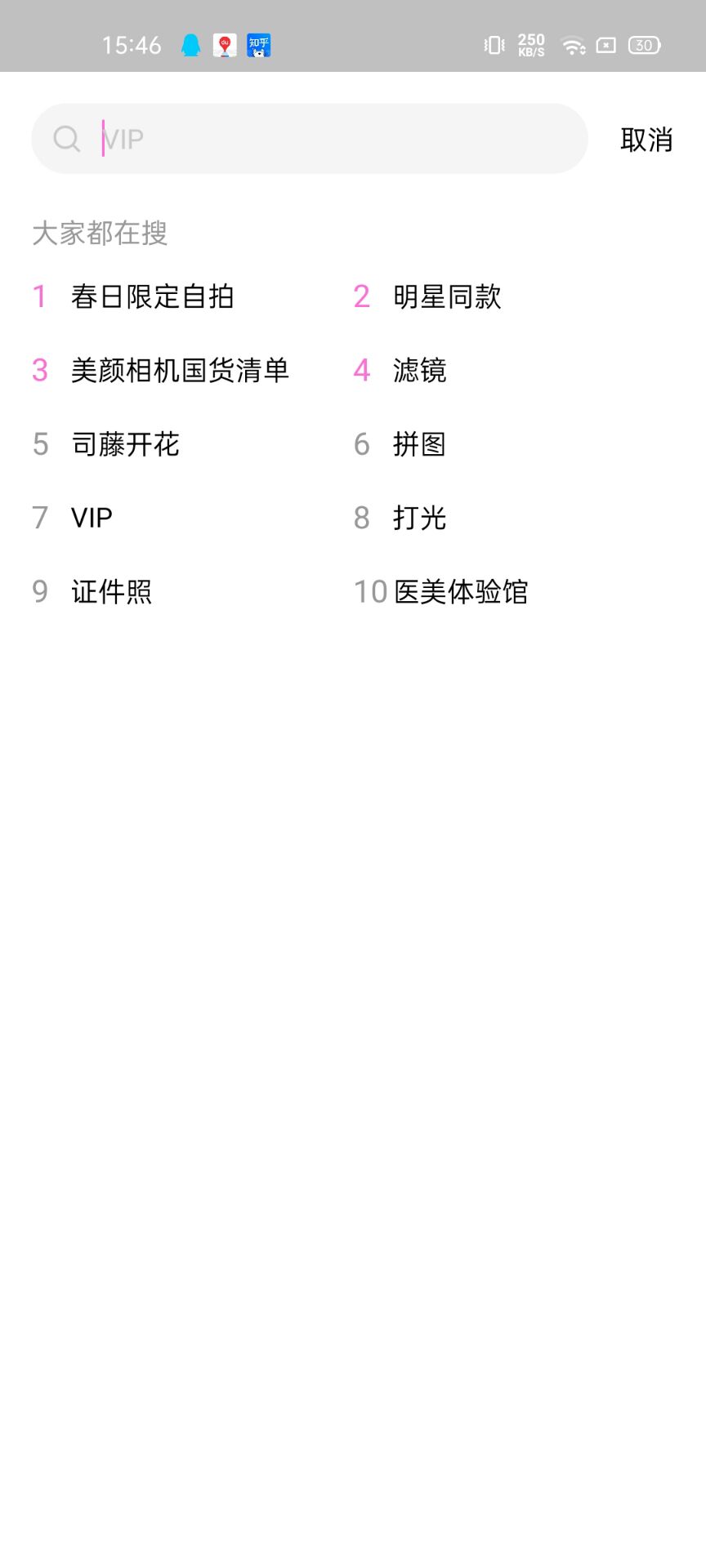Tap the VIP trending item
The width and height of the screenshot is (706, 1568).
tap(92, 518)
